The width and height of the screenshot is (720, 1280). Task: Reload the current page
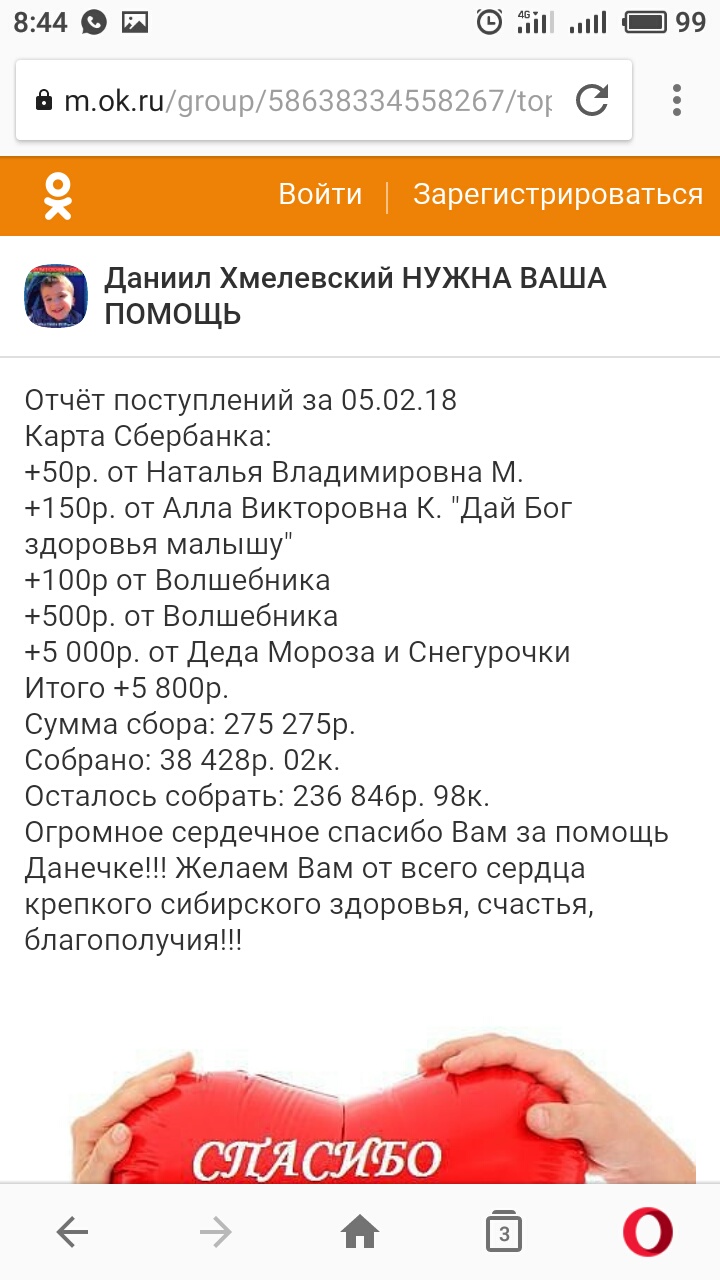(592, 100)
